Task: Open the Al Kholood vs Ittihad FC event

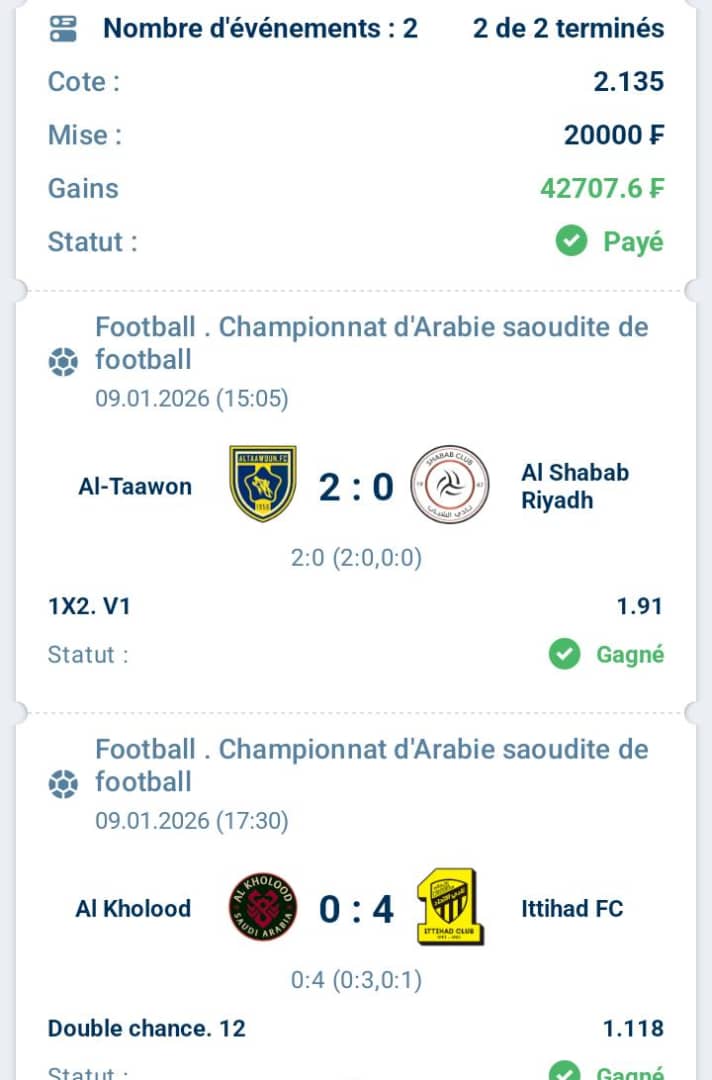Action: click(x=356, y=909)
